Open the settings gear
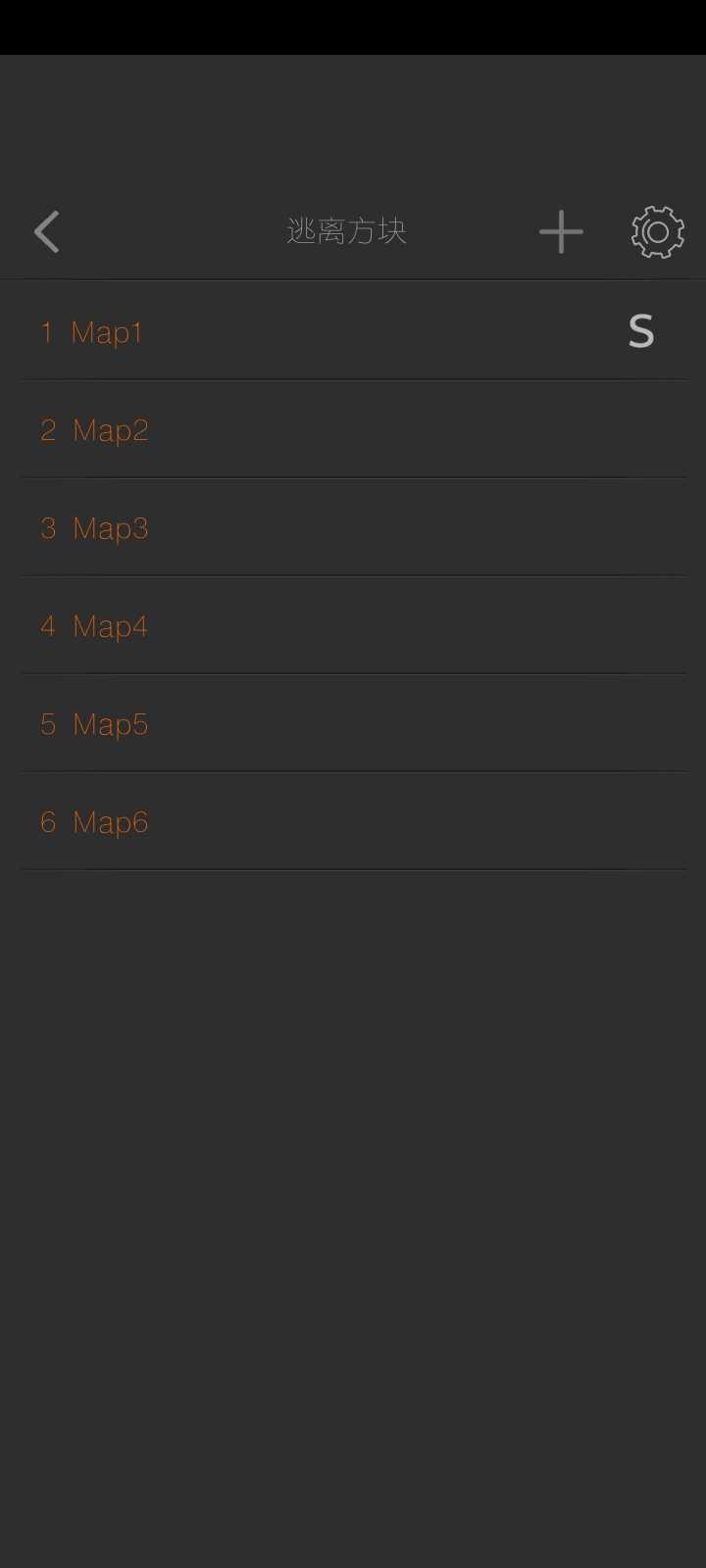Image resolution: width=706 pixels, height=1568 pixels. 657,232
